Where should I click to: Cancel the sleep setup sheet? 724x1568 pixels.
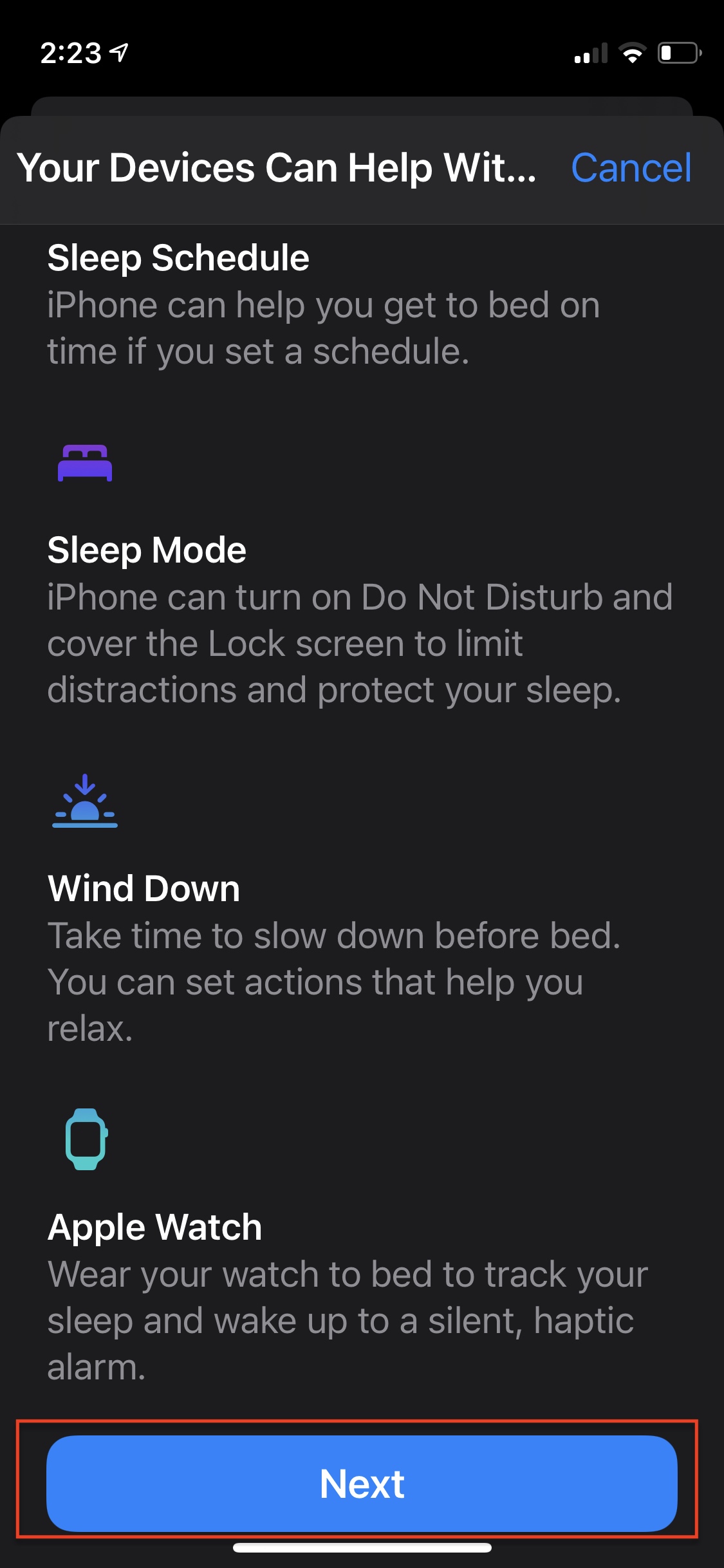pyautogui.click(x=631, y=168)
